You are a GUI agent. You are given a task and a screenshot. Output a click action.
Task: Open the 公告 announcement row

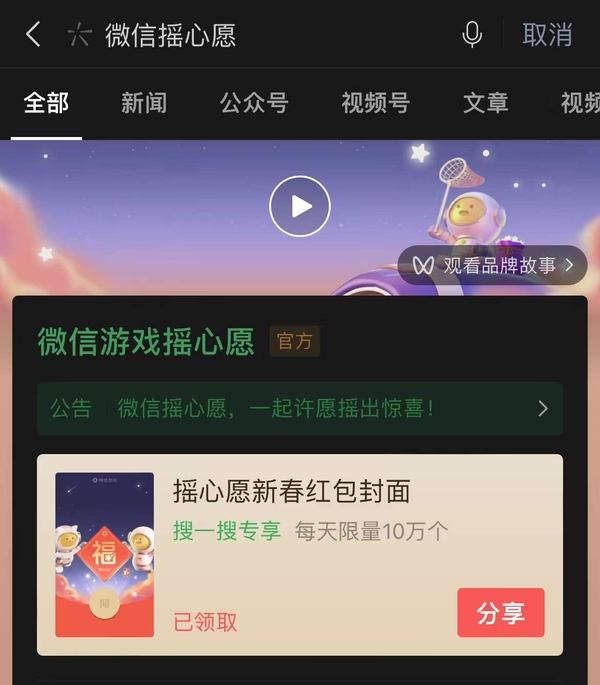point(300,408)
